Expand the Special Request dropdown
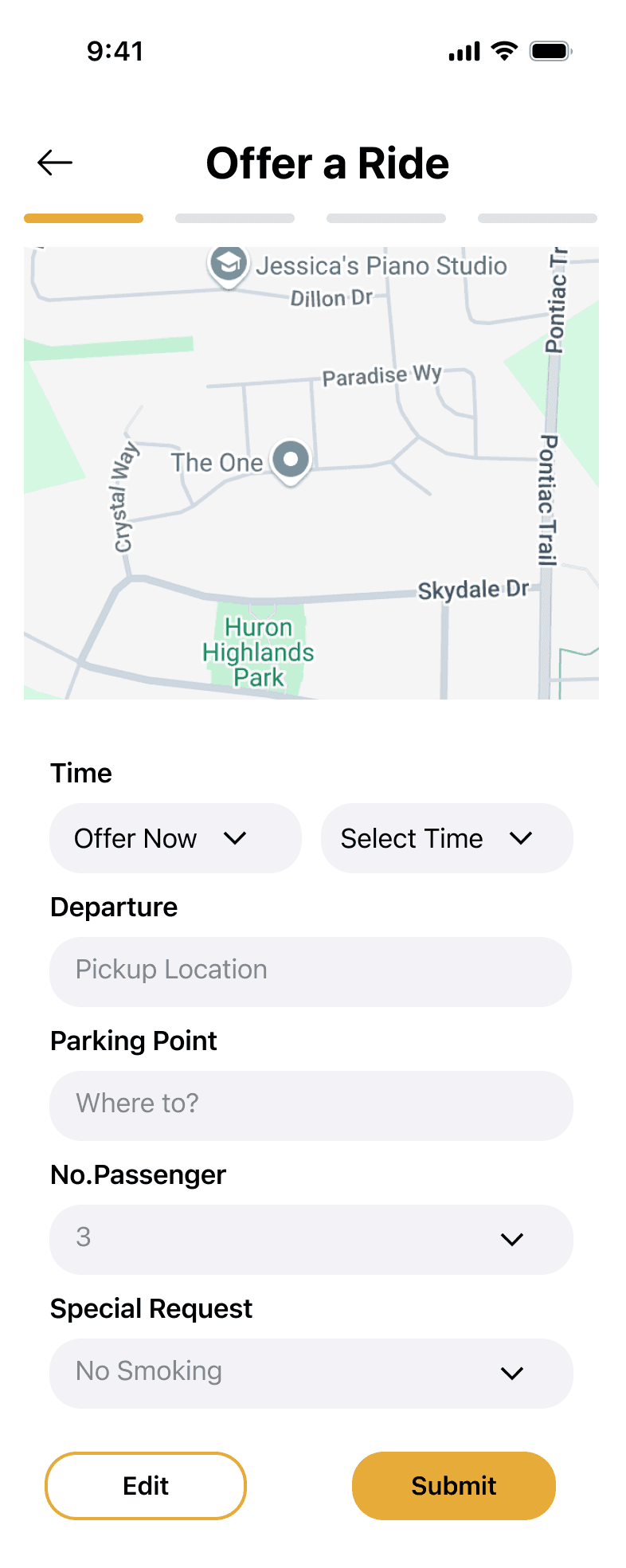The image size is (626, 1568). point(311,1372)
